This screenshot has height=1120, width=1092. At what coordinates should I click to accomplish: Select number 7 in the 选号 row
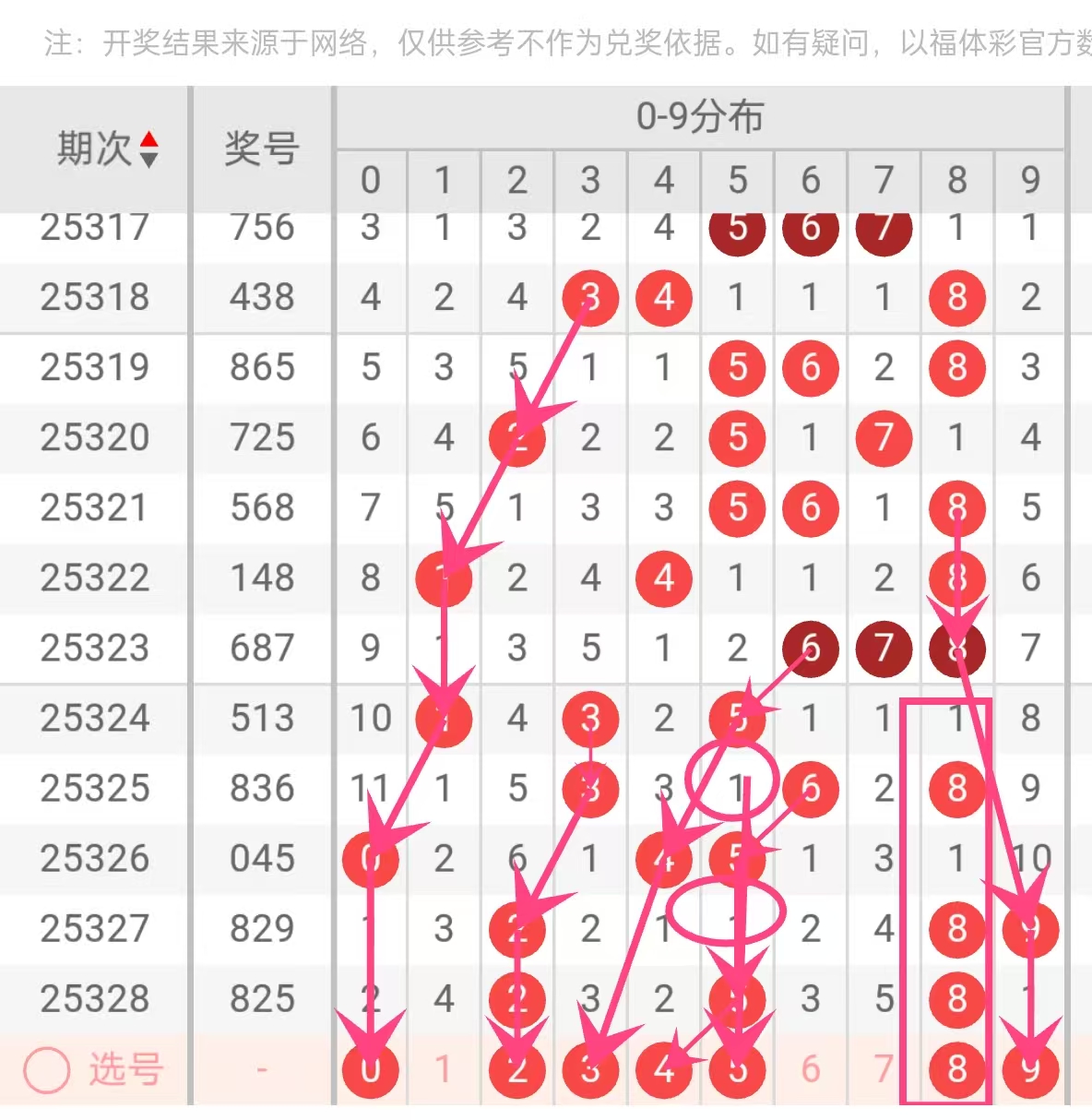click(x=884, y=1069)
